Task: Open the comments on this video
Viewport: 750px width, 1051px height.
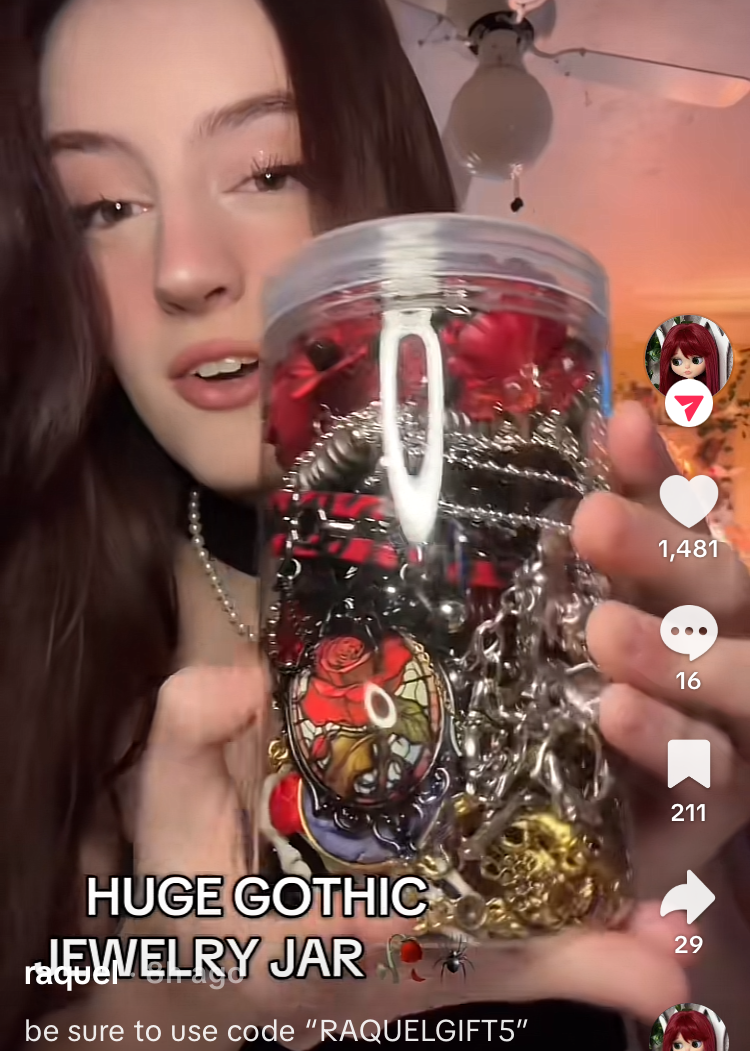Action: click(688, 633)
